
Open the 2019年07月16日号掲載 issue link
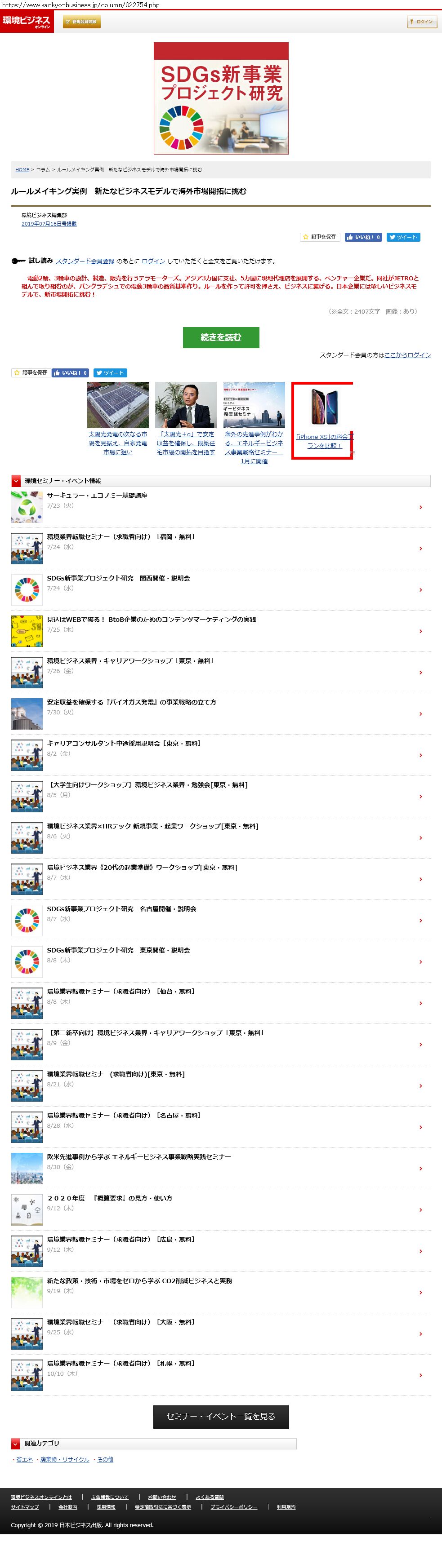(49, 224)
